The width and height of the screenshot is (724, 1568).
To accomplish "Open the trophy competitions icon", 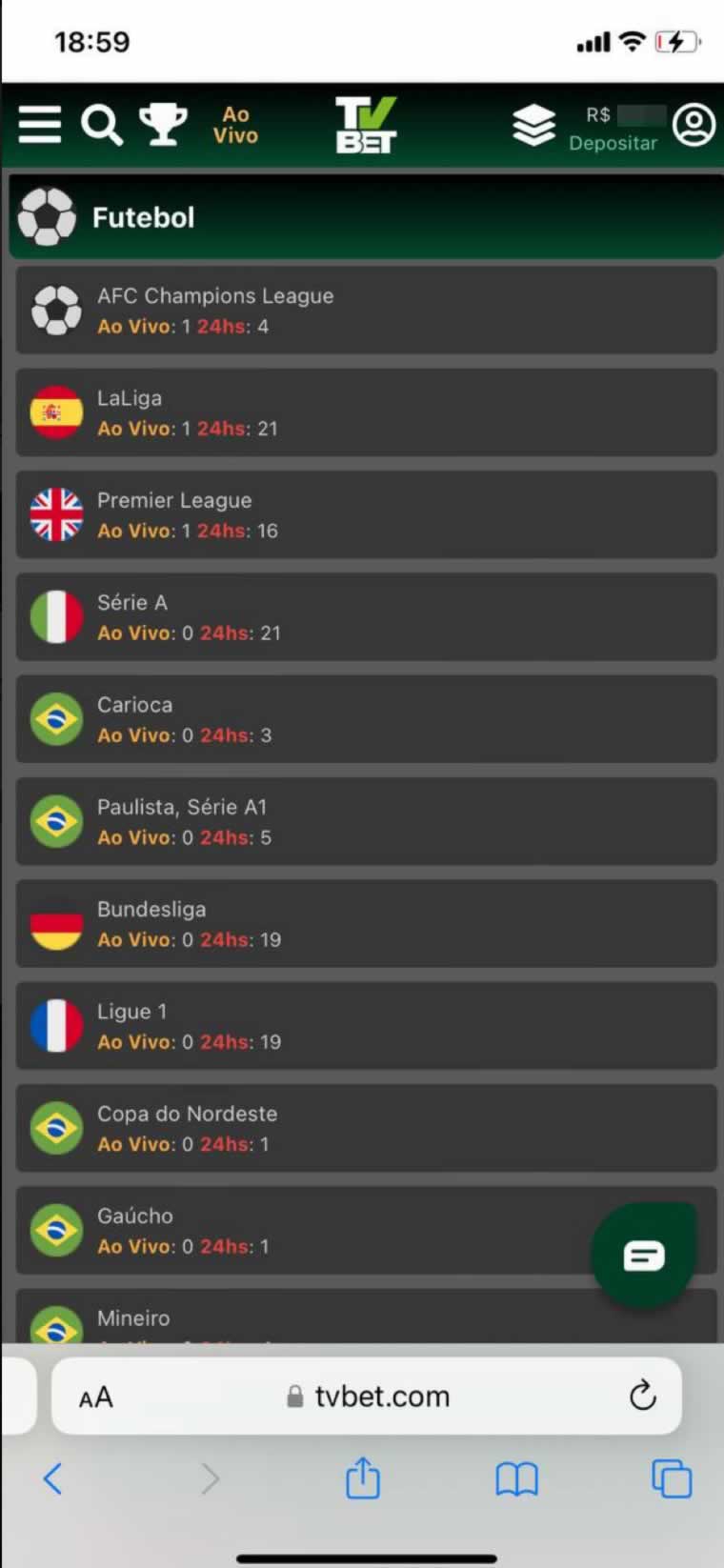I will coord(163,125).
